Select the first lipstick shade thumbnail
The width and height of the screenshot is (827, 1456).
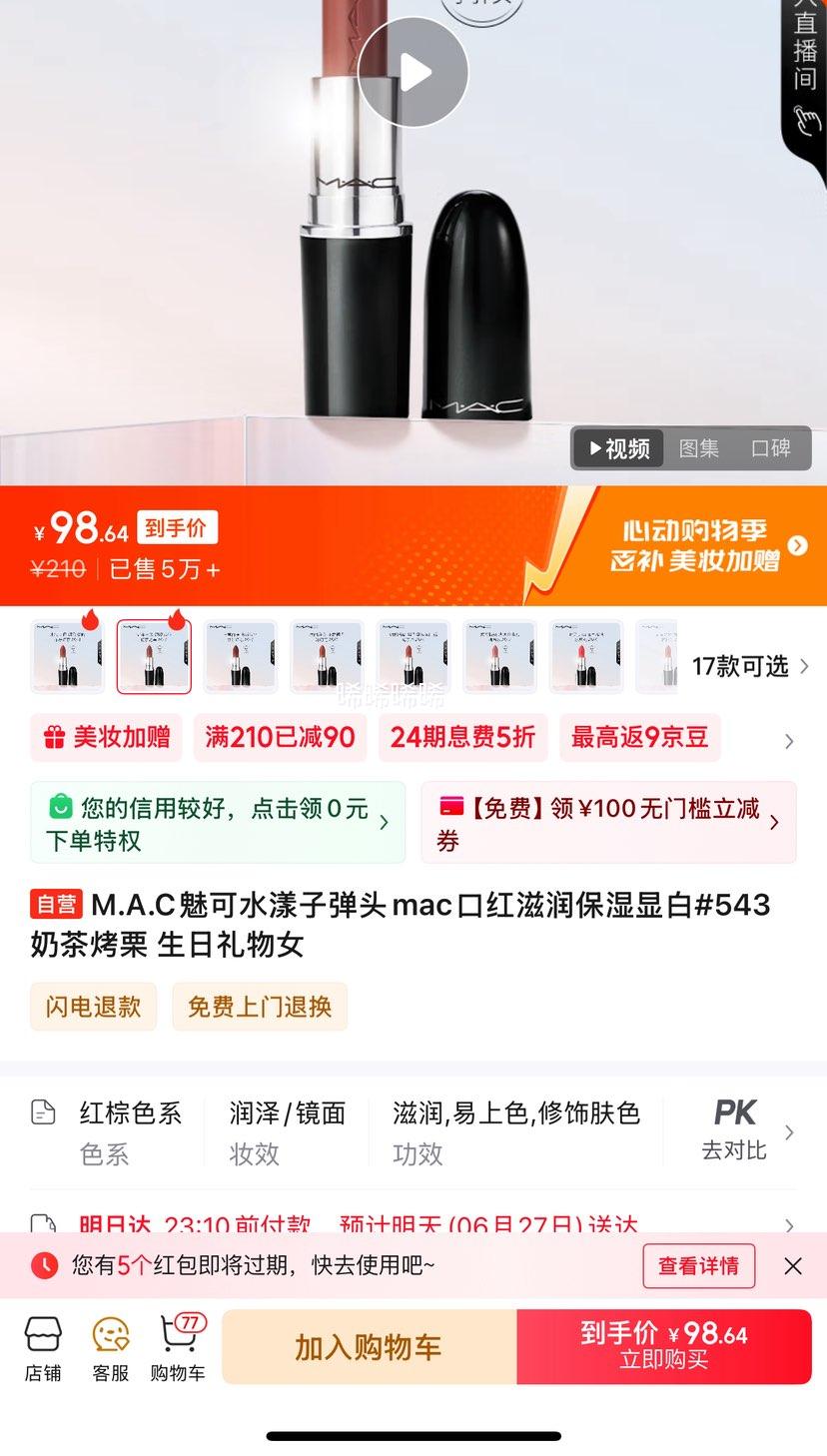[67, 656]
